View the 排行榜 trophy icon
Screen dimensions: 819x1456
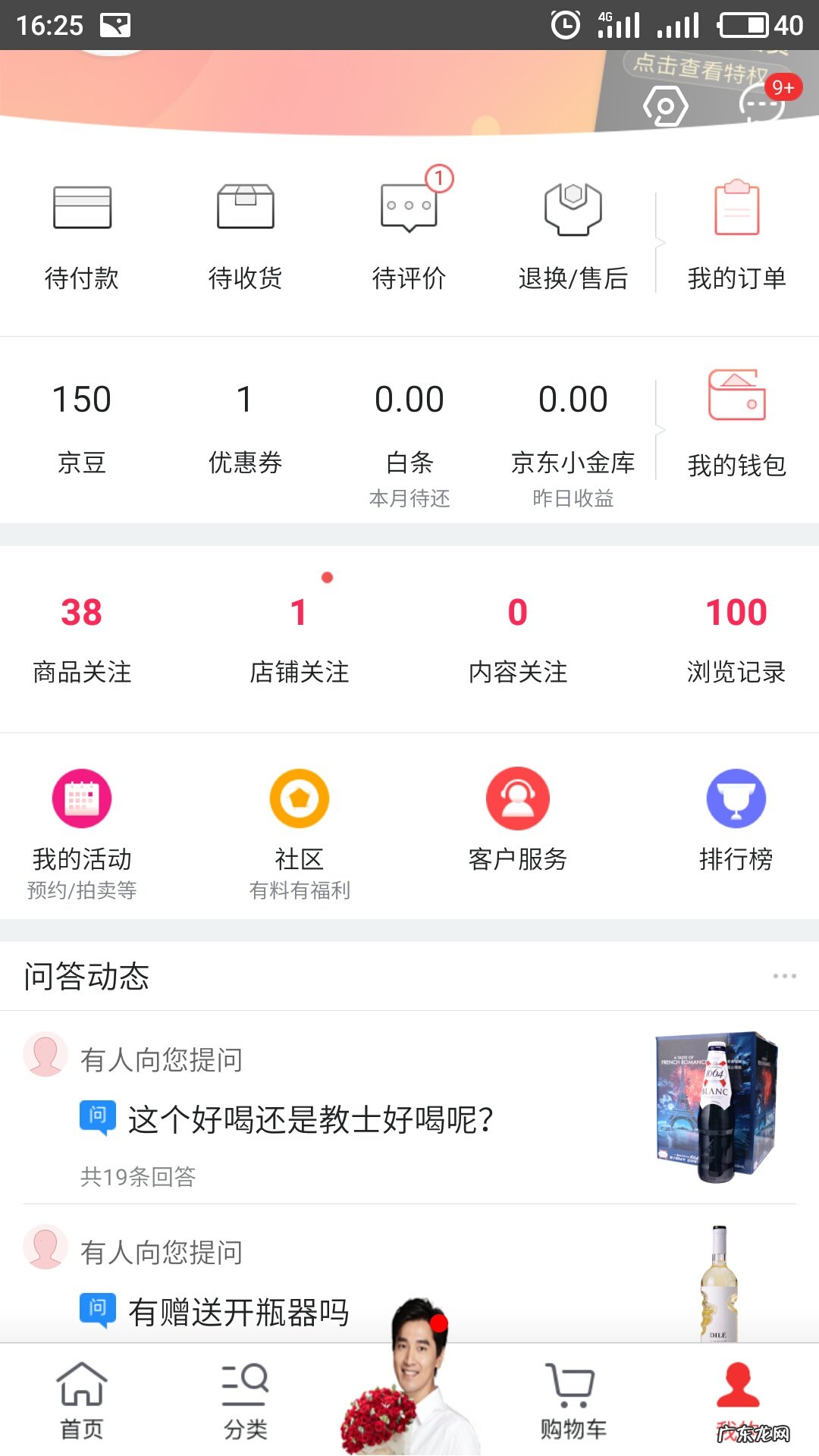(x=736, y=799)
